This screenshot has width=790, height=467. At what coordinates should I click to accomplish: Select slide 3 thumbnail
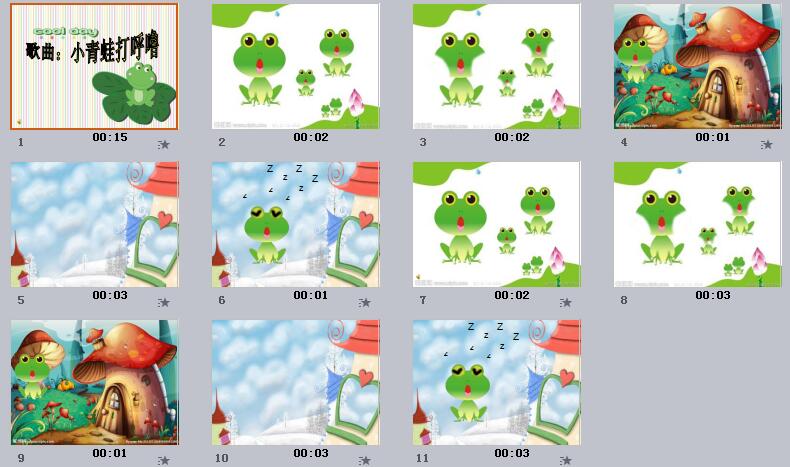click(x=497, y=66)
